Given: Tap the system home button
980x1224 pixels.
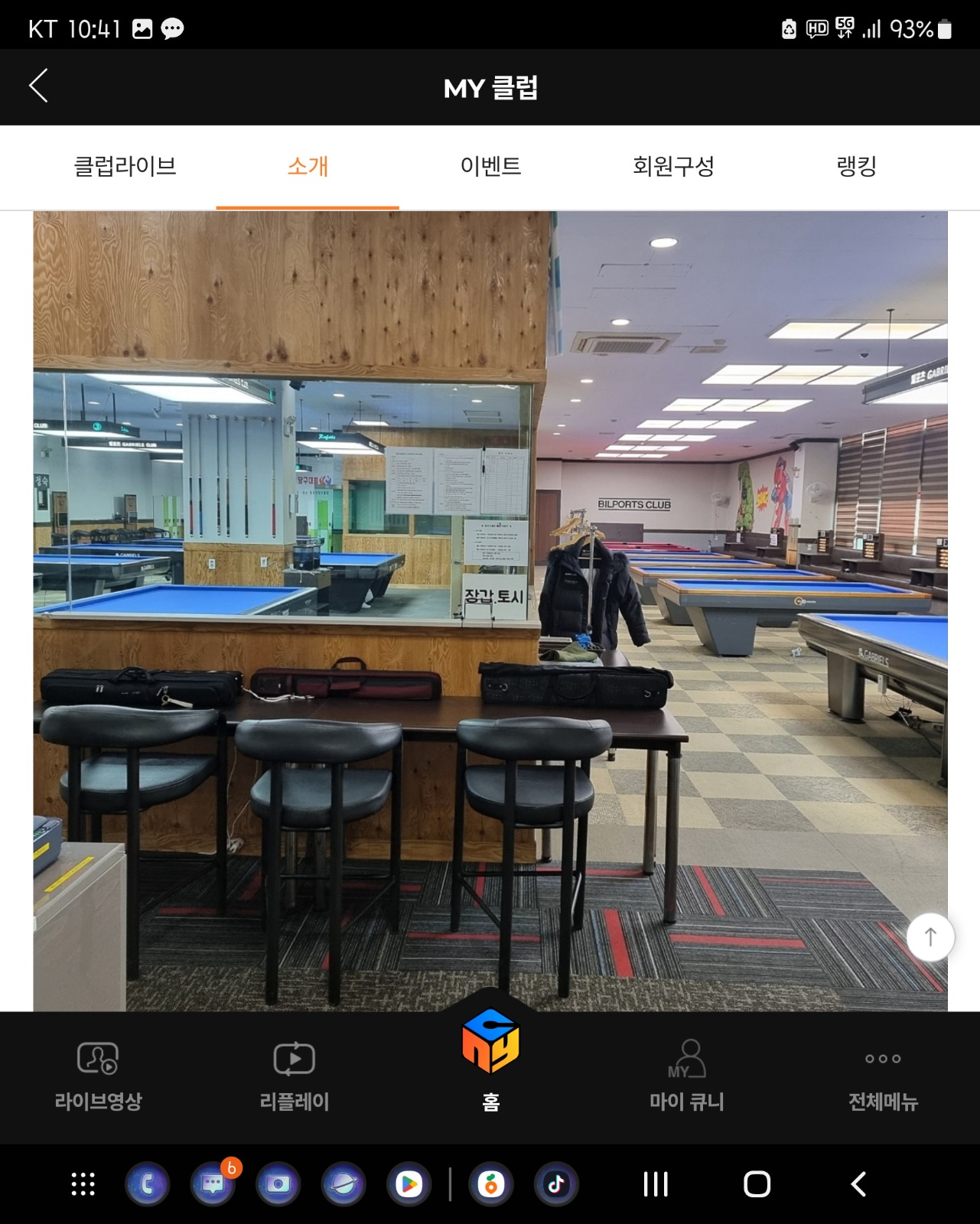Looking at the screenshot, I should tap(757, 1184).
